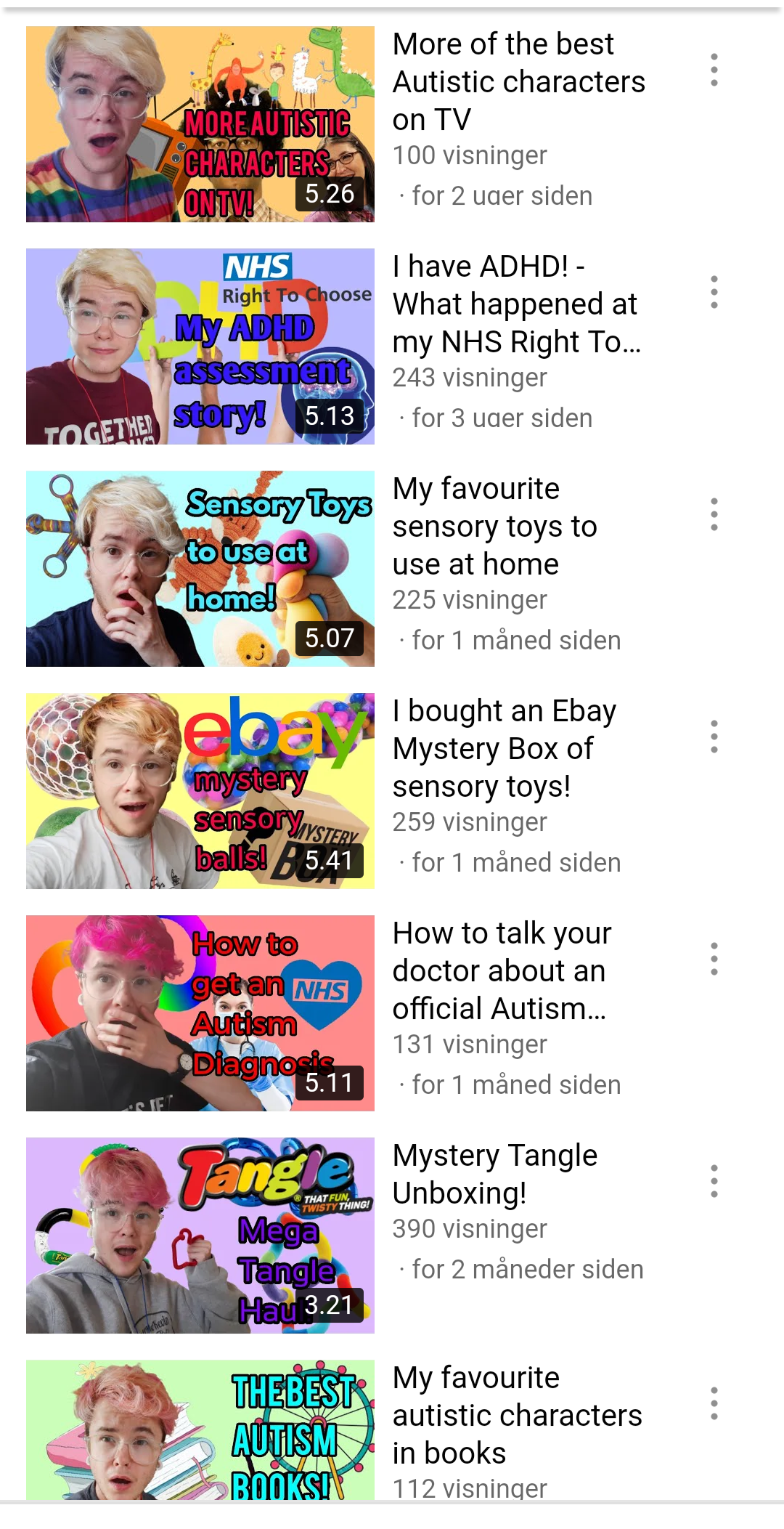Image resolution: width=784 pixels, height=1529 pixels.
Task: Open I bought an Ebay Mystery Box video
Action: 200,791
